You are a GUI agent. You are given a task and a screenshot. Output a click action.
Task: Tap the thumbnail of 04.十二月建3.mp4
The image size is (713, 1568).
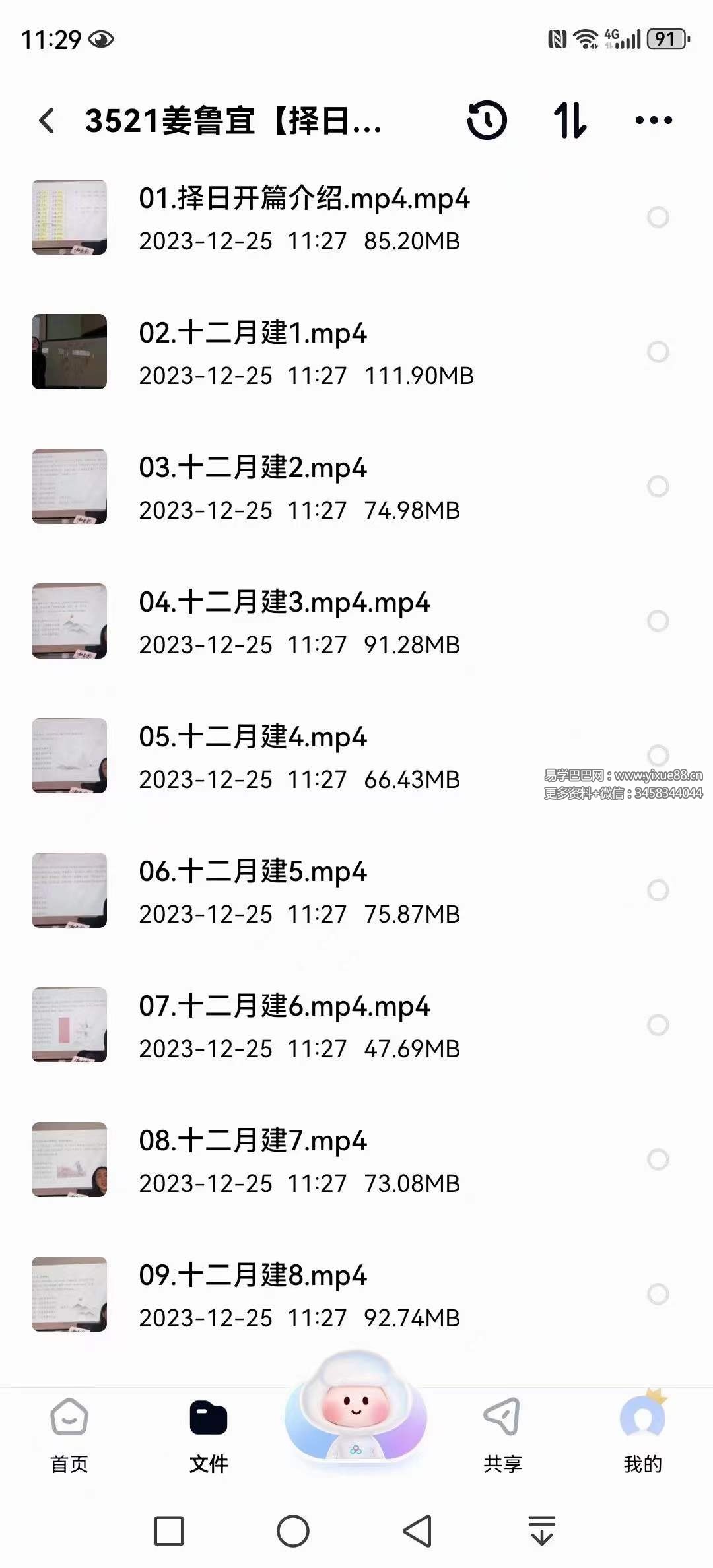(x=69, y=620)
